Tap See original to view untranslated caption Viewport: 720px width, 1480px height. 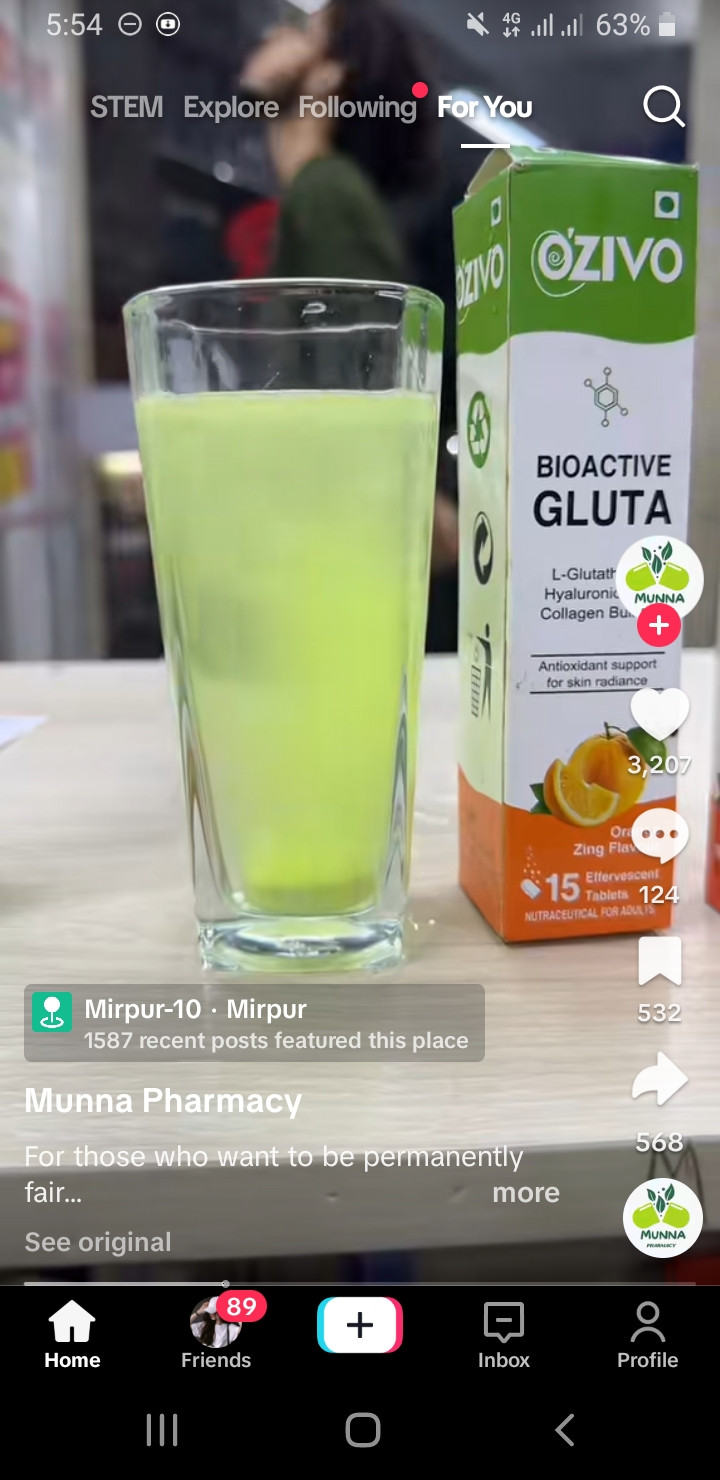click(98, 1242)
